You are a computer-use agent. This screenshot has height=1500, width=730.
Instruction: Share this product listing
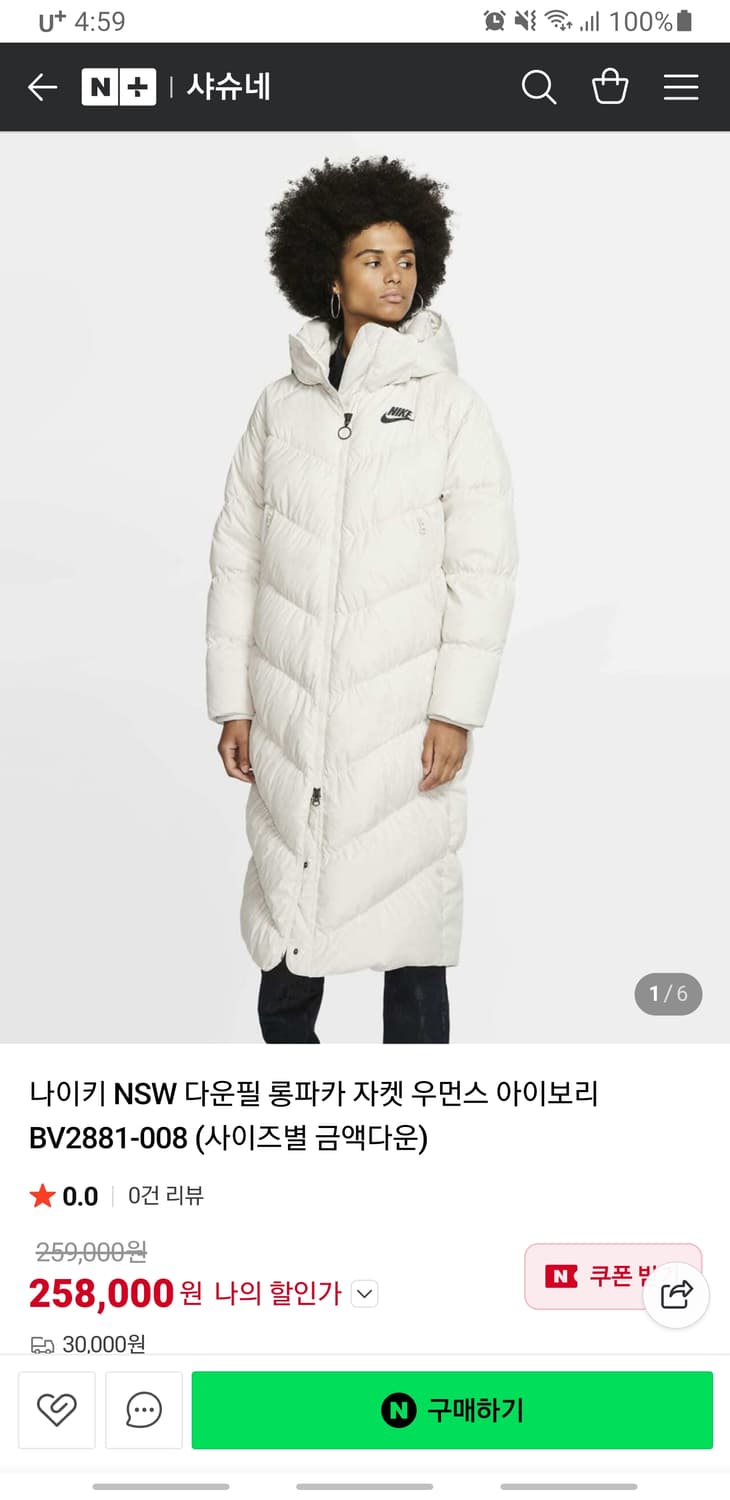pos(677,1295)
